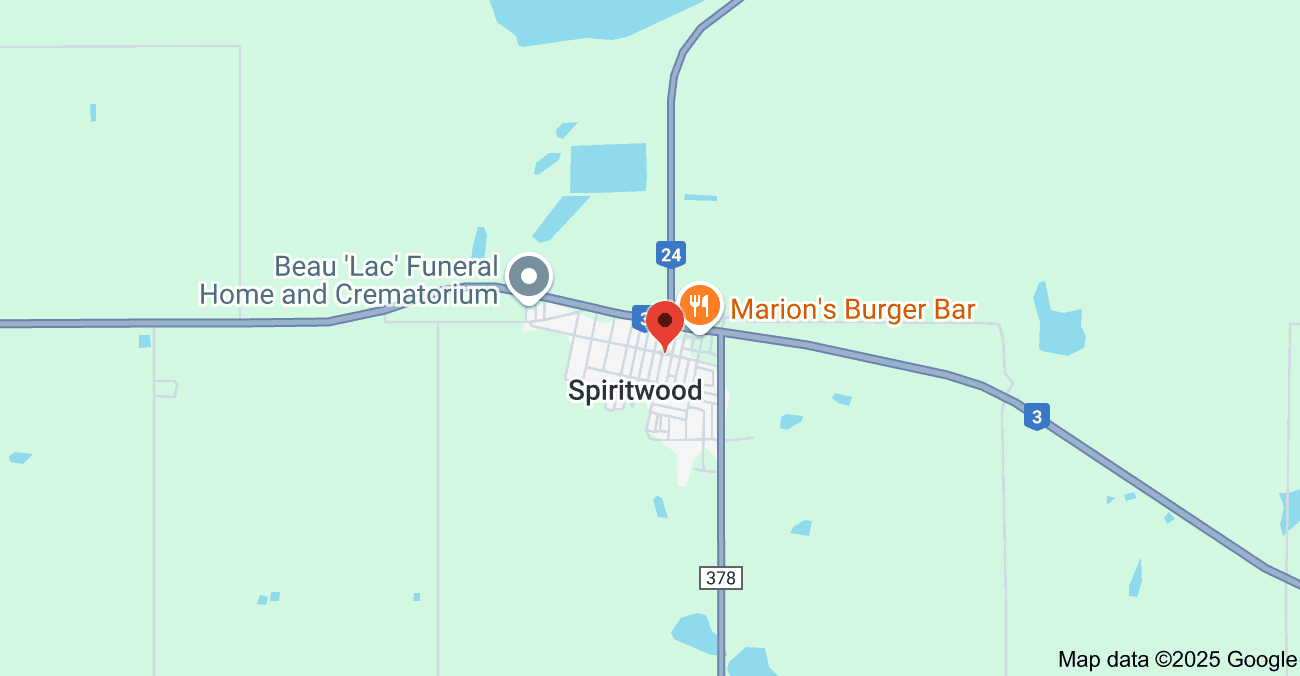Select Beau 'Lac' Funeral Home marker
Viewport: 1300px width, 676px height.
[x=529, y=276]
